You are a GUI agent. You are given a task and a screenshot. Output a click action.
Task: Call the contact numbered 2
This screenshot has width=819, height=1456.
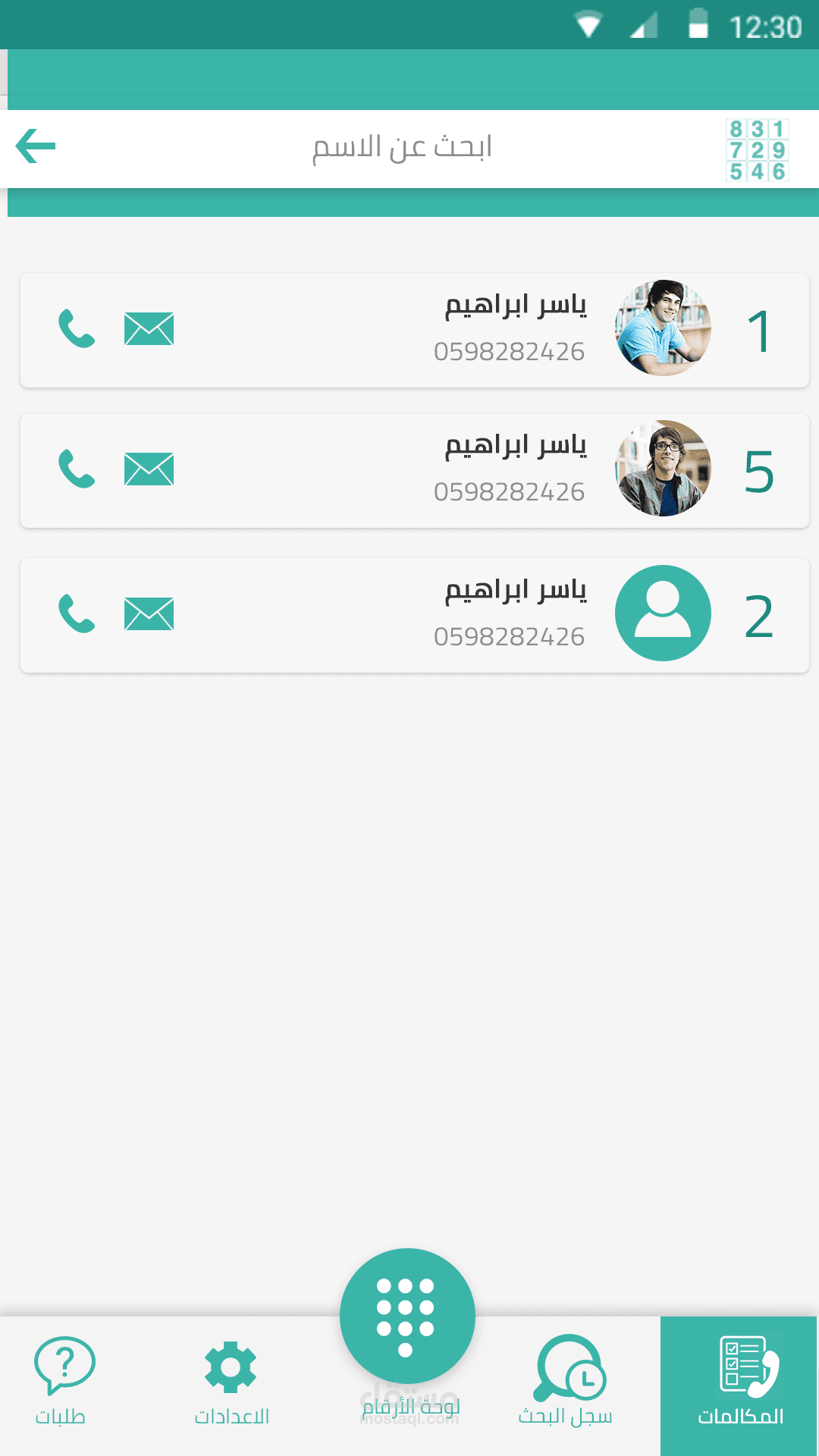click(77, 613)
